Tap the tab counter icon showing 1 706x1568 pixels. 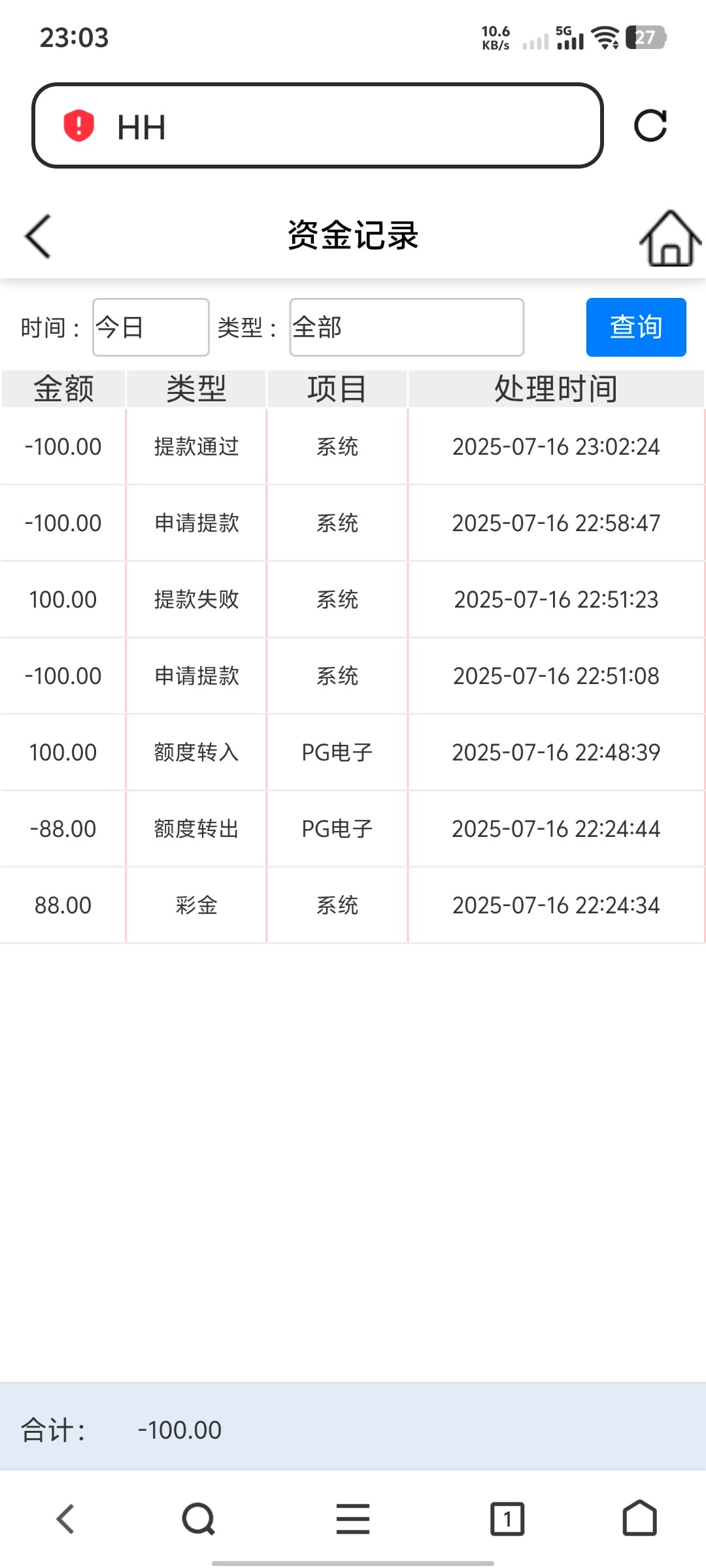[508, 1519]
